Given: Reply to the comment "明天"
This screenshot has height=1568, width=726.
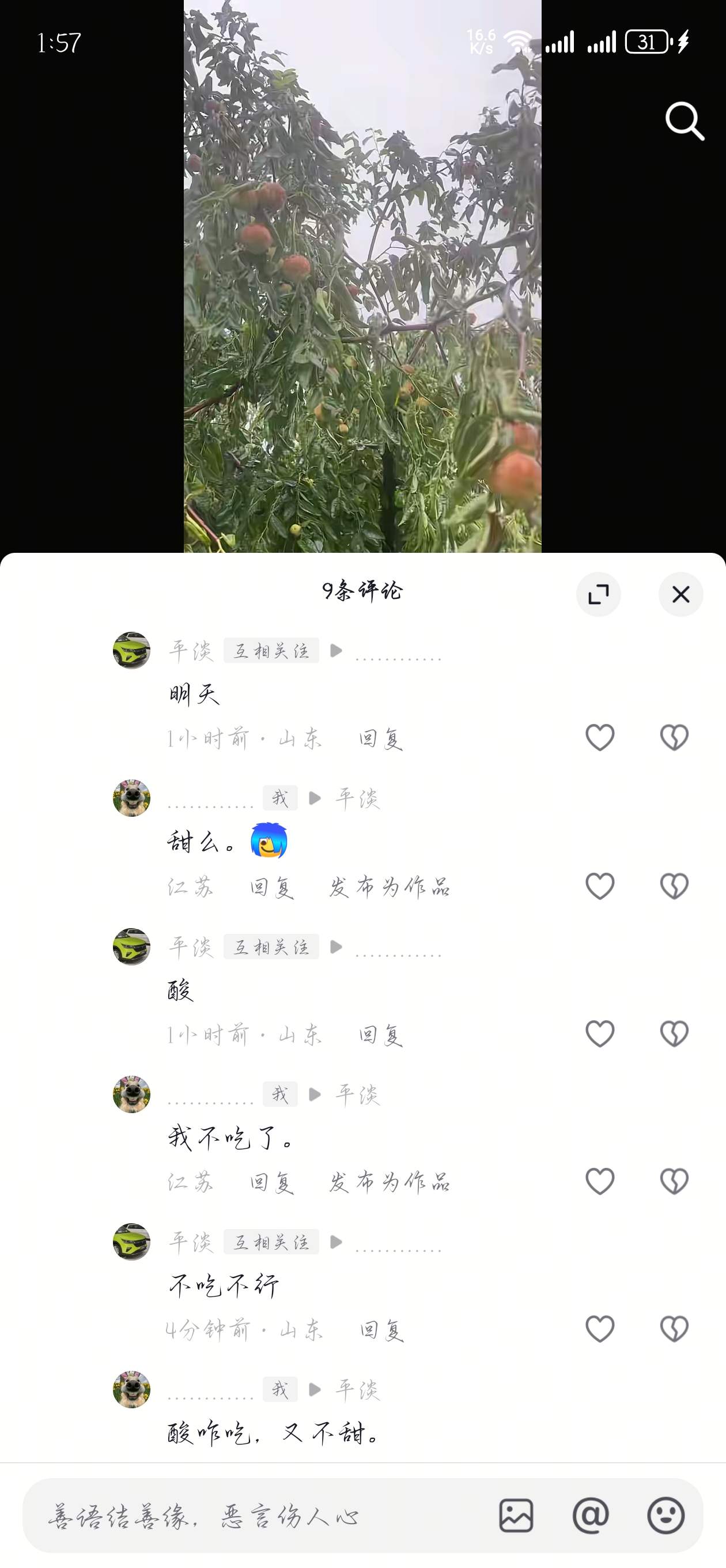Looking at the screenshot, I should click(381, 739).
